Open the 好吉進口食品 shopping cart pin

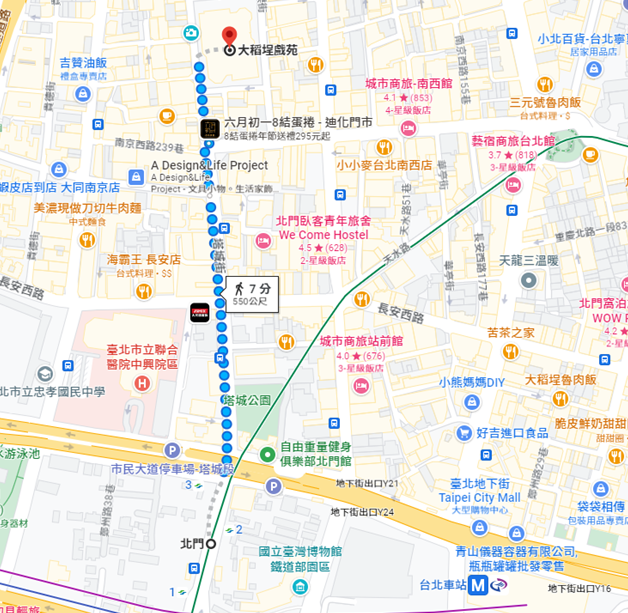tap(464, 433)
